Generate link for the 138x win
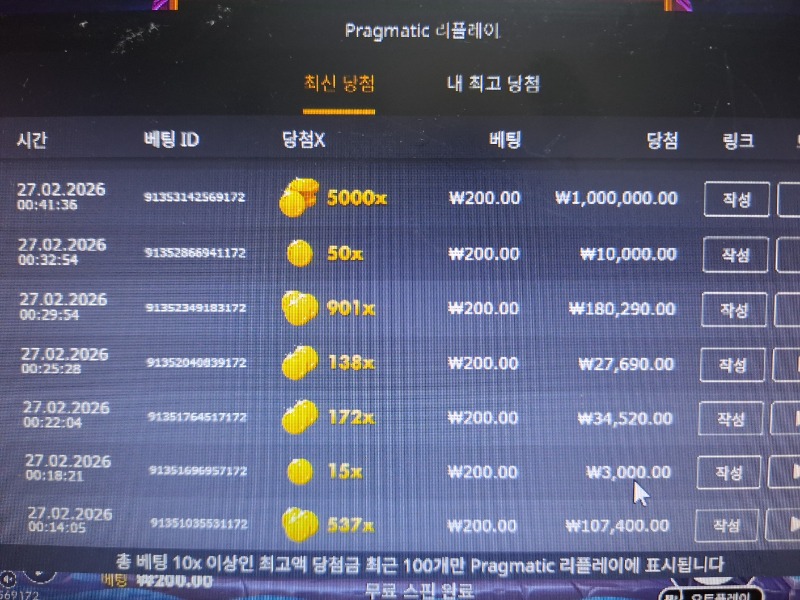The width and height of the screenshot is (800, 600). [731, 364]
